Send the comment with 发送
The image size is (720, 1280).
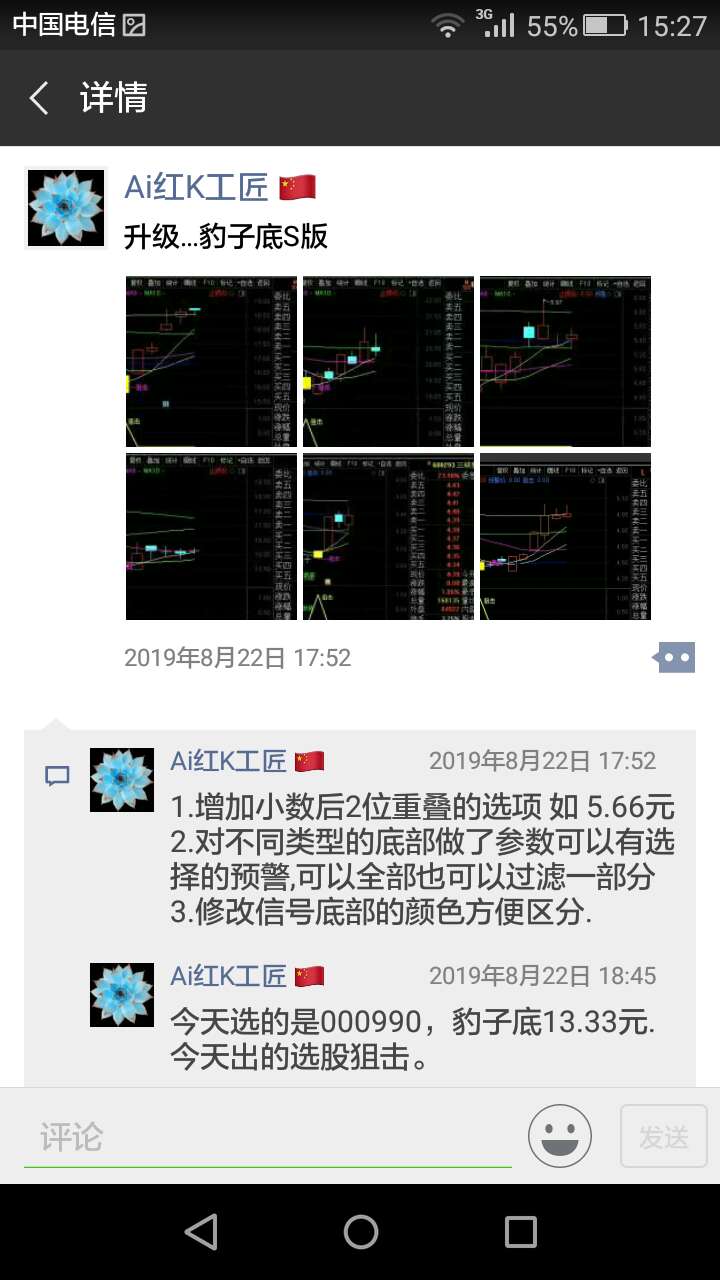click(663, 1137)
